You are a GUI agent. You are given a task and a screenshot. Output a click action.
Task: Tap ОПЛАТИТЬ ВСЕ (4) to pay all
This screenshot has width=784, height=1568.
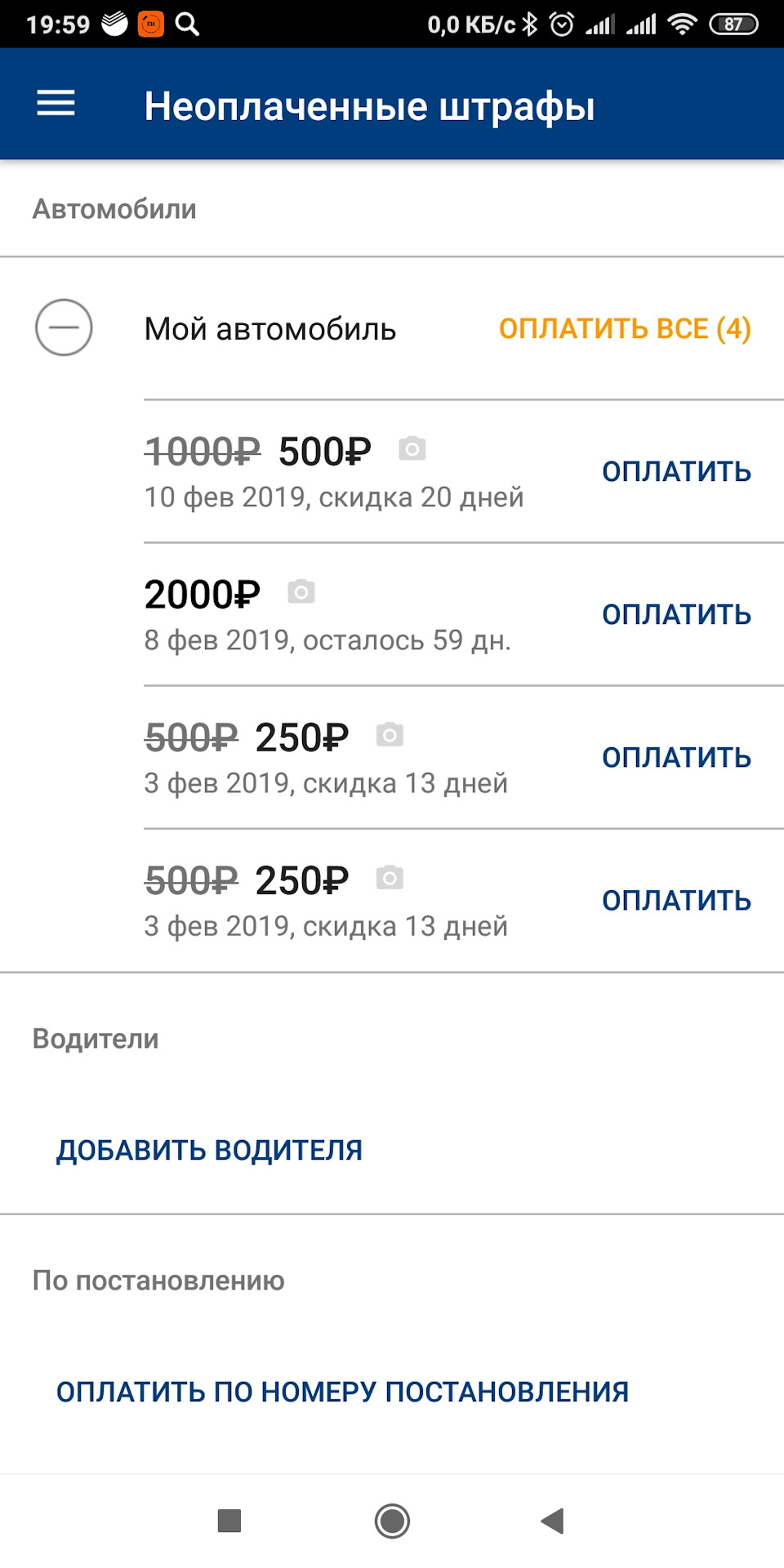625,328
